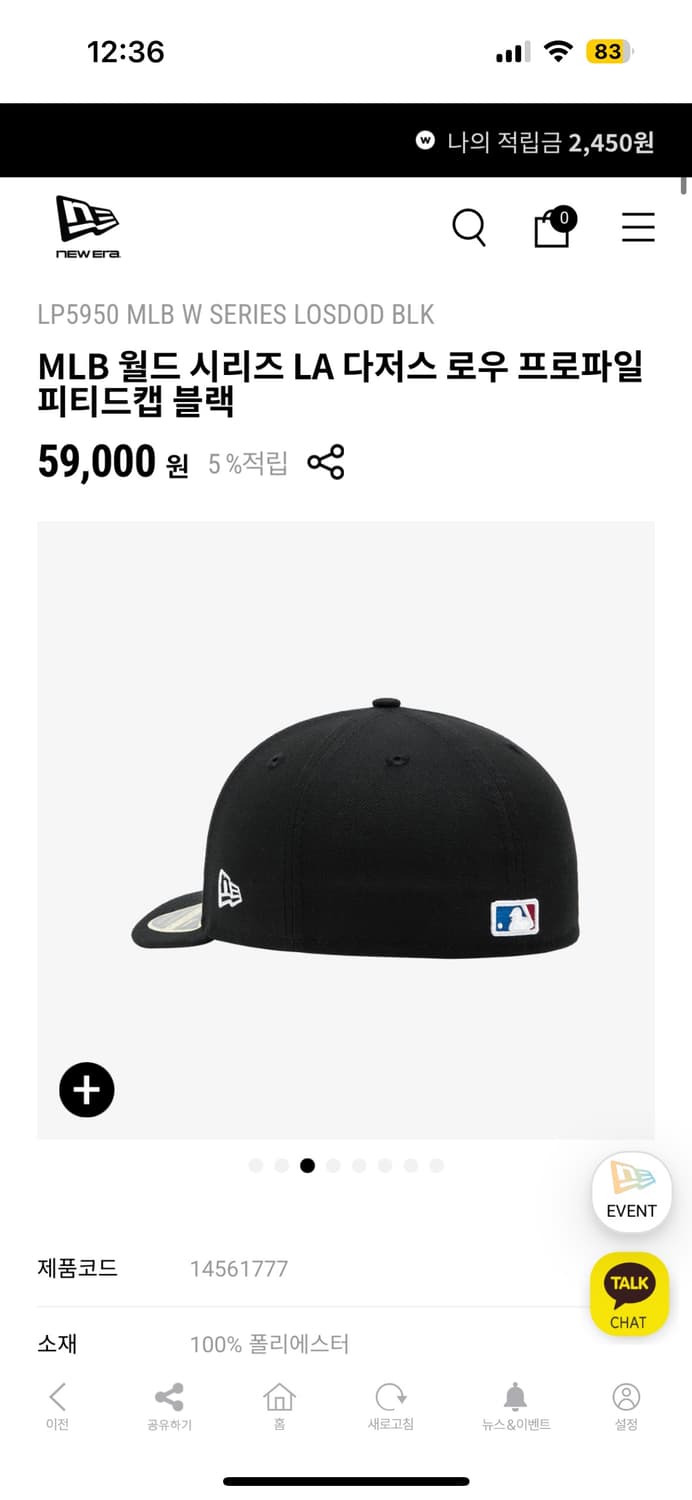Open the search magnifier icon
The height and width of the screenshot is (1500, 692).
click(469, 228)
